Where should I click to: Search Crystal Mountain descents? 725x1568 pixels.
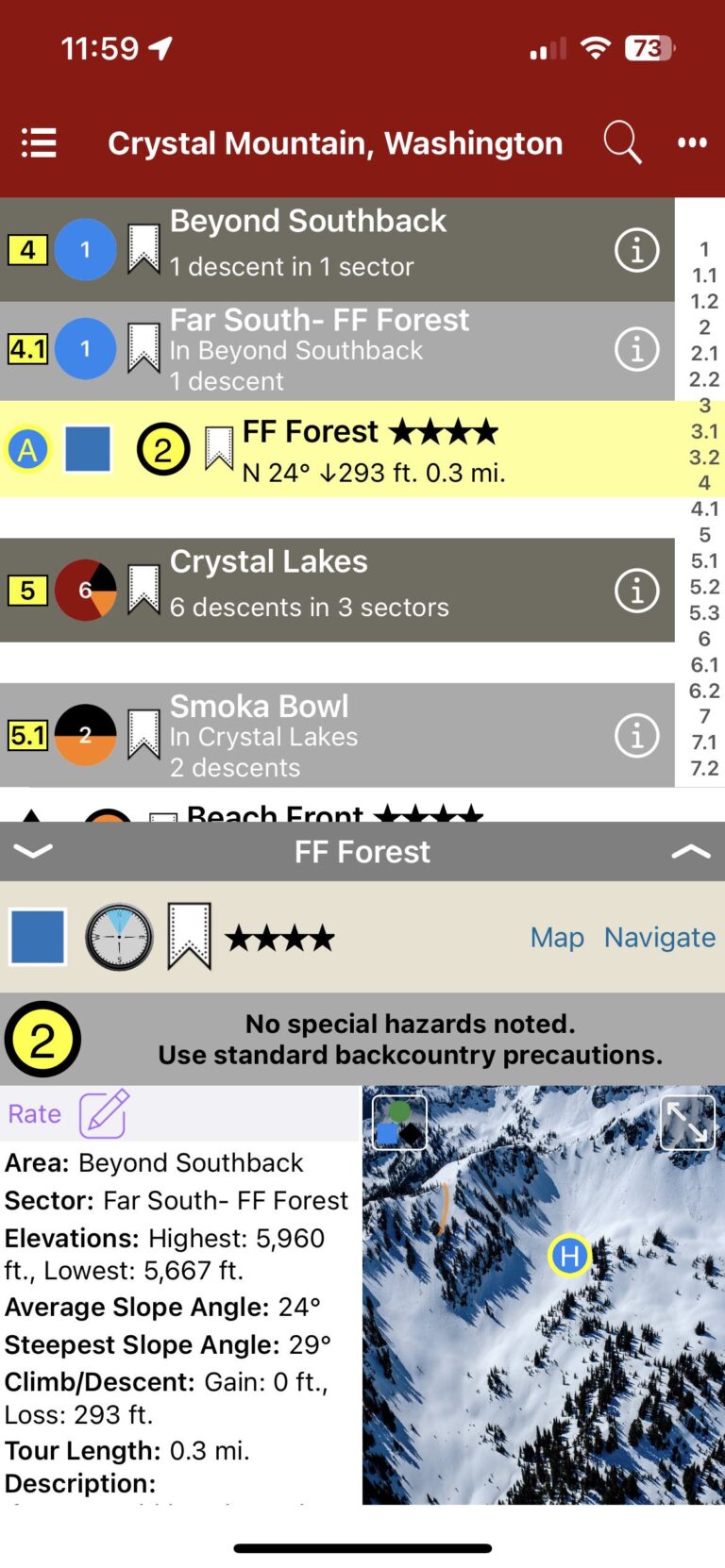tap(622, 143)
